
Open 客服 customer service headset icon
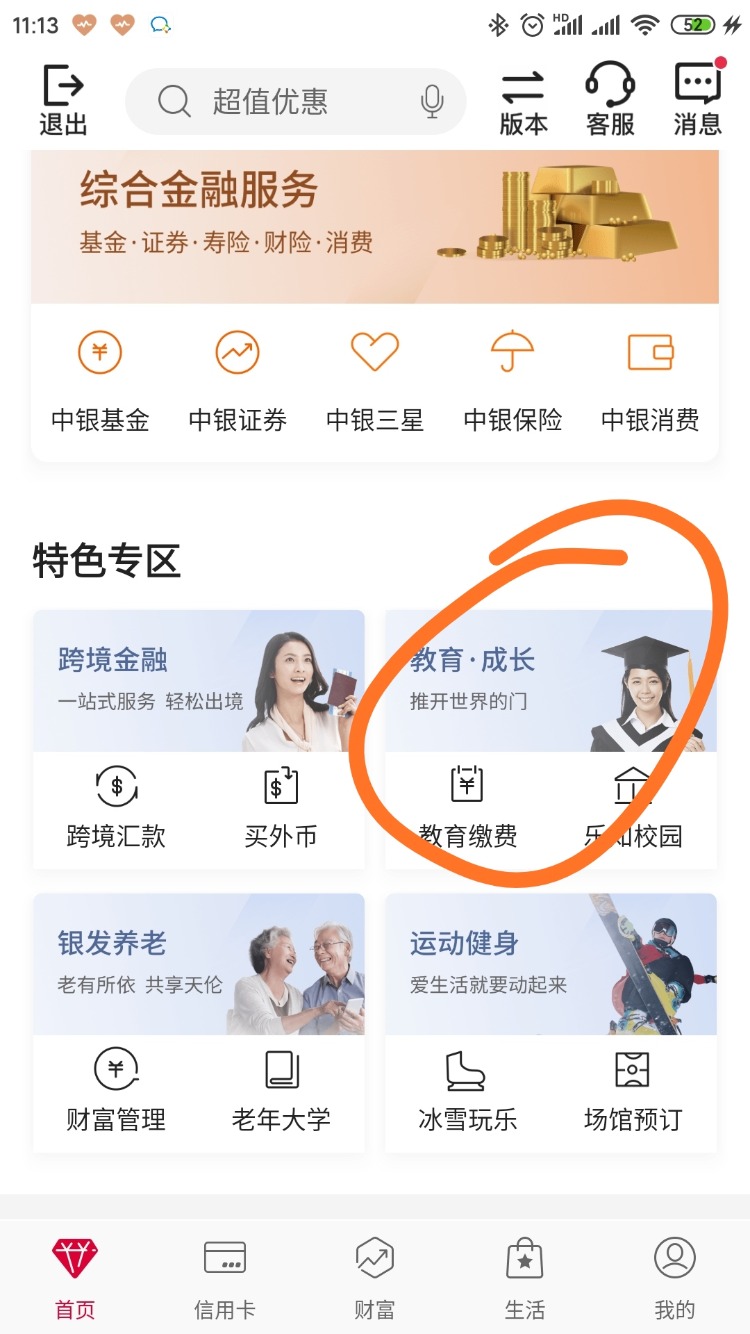(x=610, y=97)
